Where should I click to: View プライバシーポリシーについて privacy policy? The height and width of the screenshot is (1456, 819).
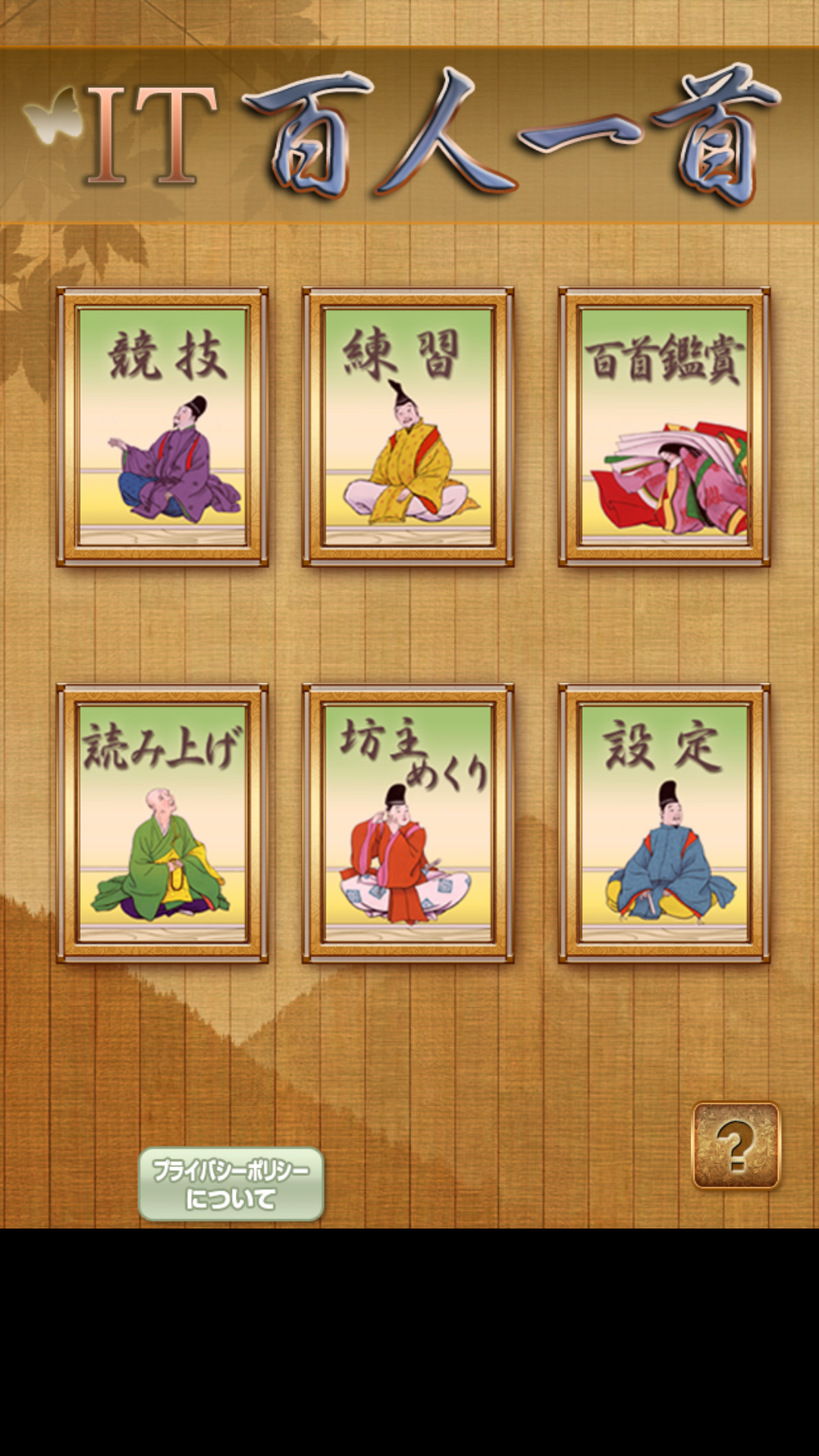231,1184
